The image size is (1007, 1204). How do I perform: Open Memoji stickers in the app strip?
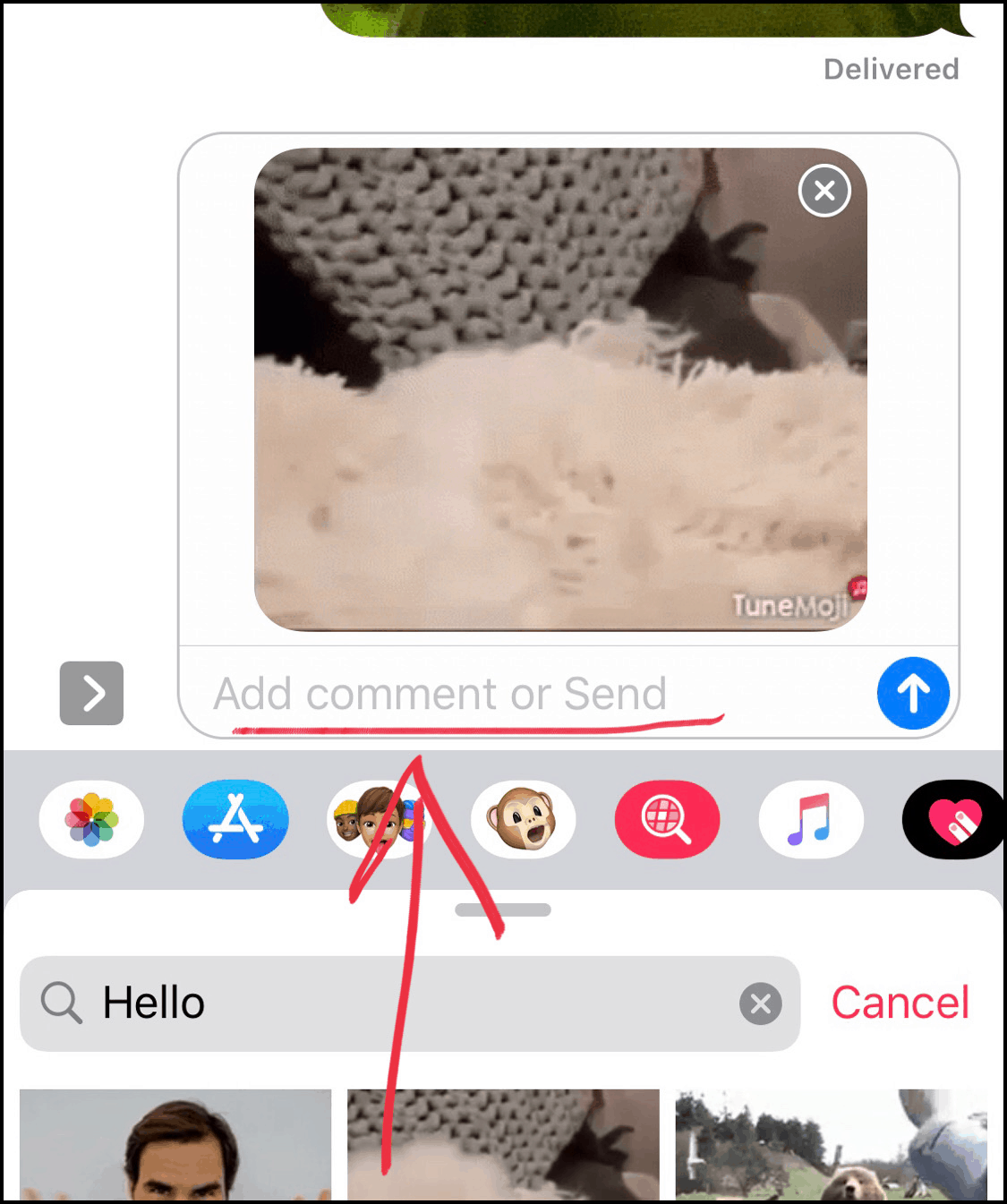pos(378,819)
